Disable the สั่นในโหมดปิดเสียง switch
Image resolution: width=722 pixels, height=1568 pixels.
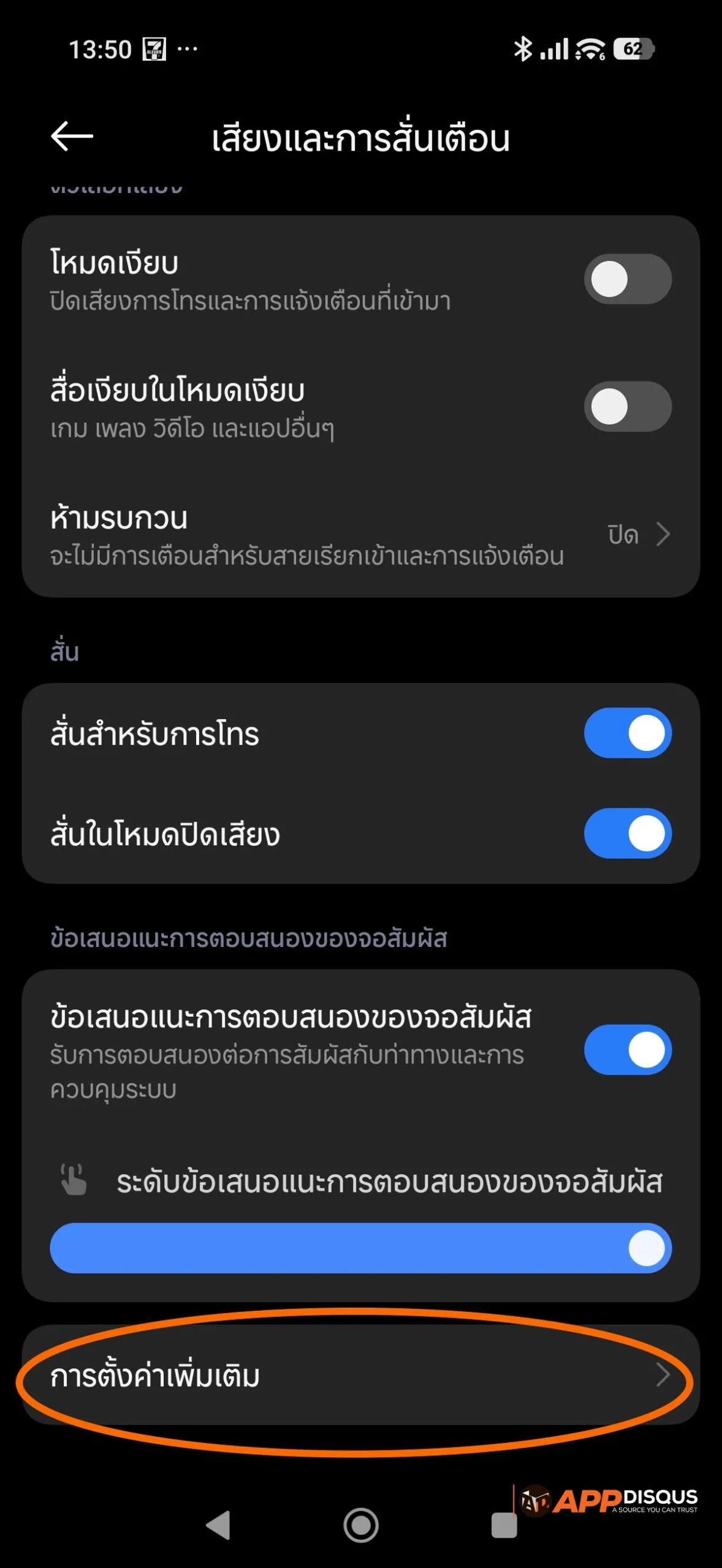tap(627, 834)
